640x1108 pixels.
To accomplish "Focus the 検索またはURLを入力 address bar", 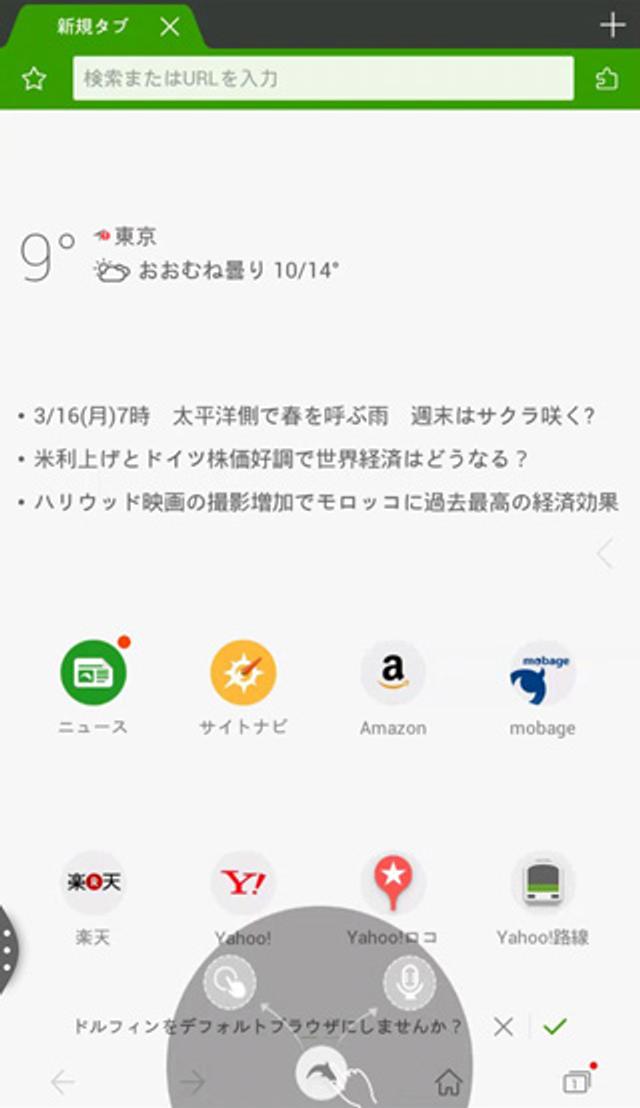I will click(322, 78).
